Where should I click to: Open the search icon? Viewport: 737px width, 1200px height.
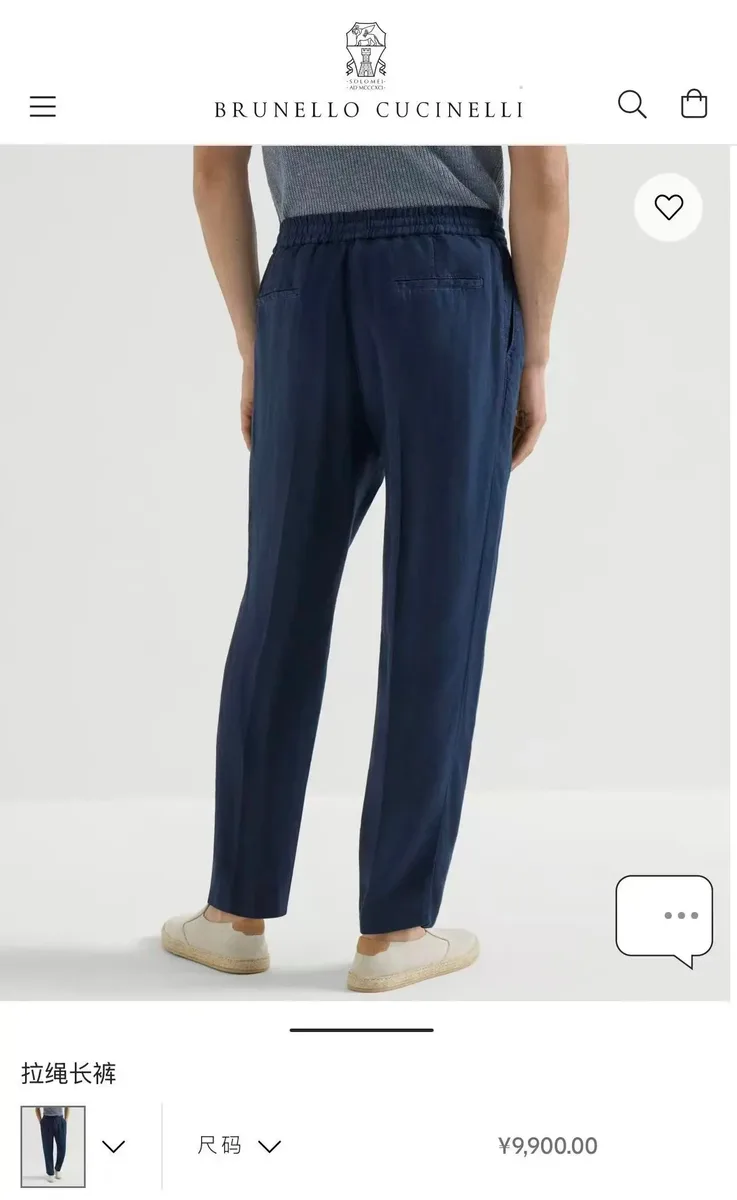tap(632, 104)
